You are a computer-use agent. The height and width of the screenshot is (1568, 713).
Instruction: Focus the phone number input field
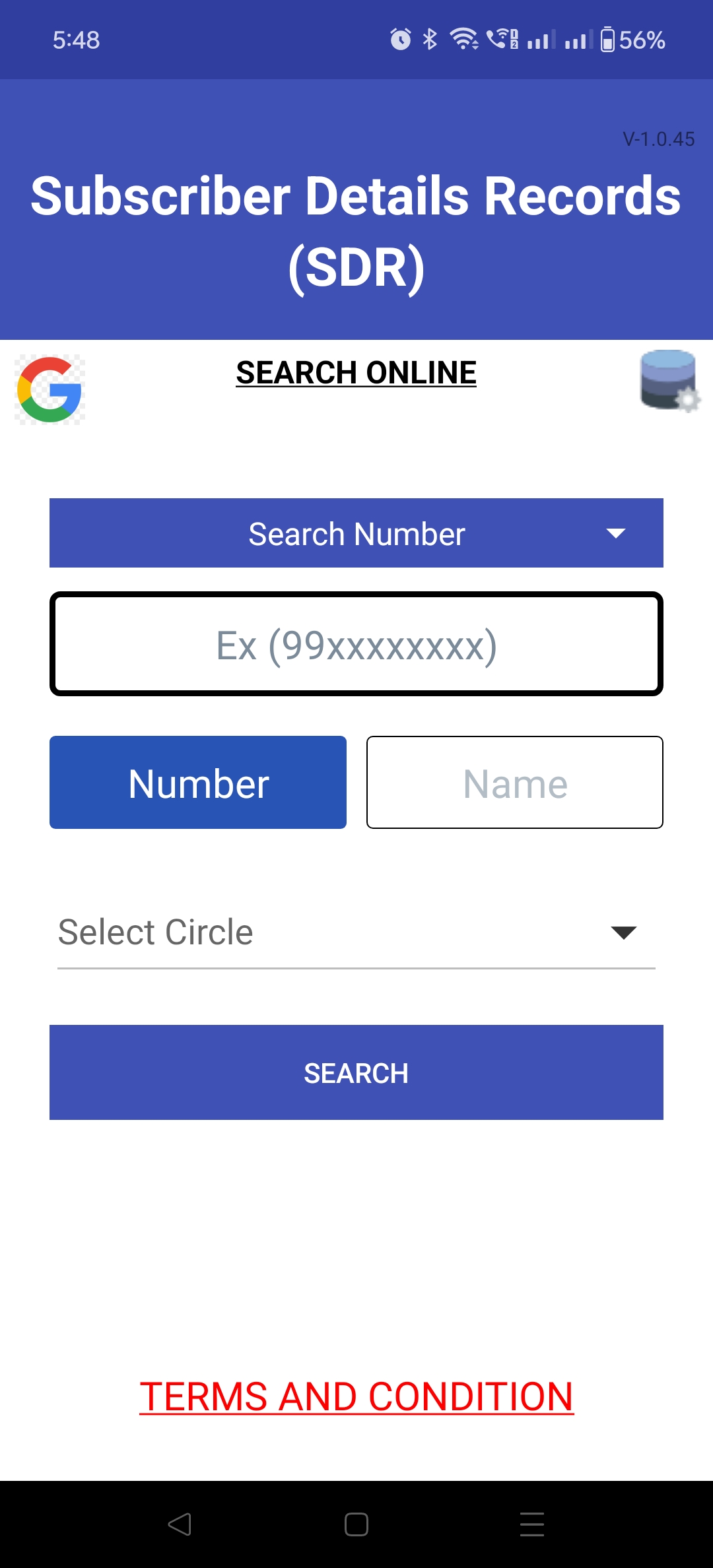point(356,644)
